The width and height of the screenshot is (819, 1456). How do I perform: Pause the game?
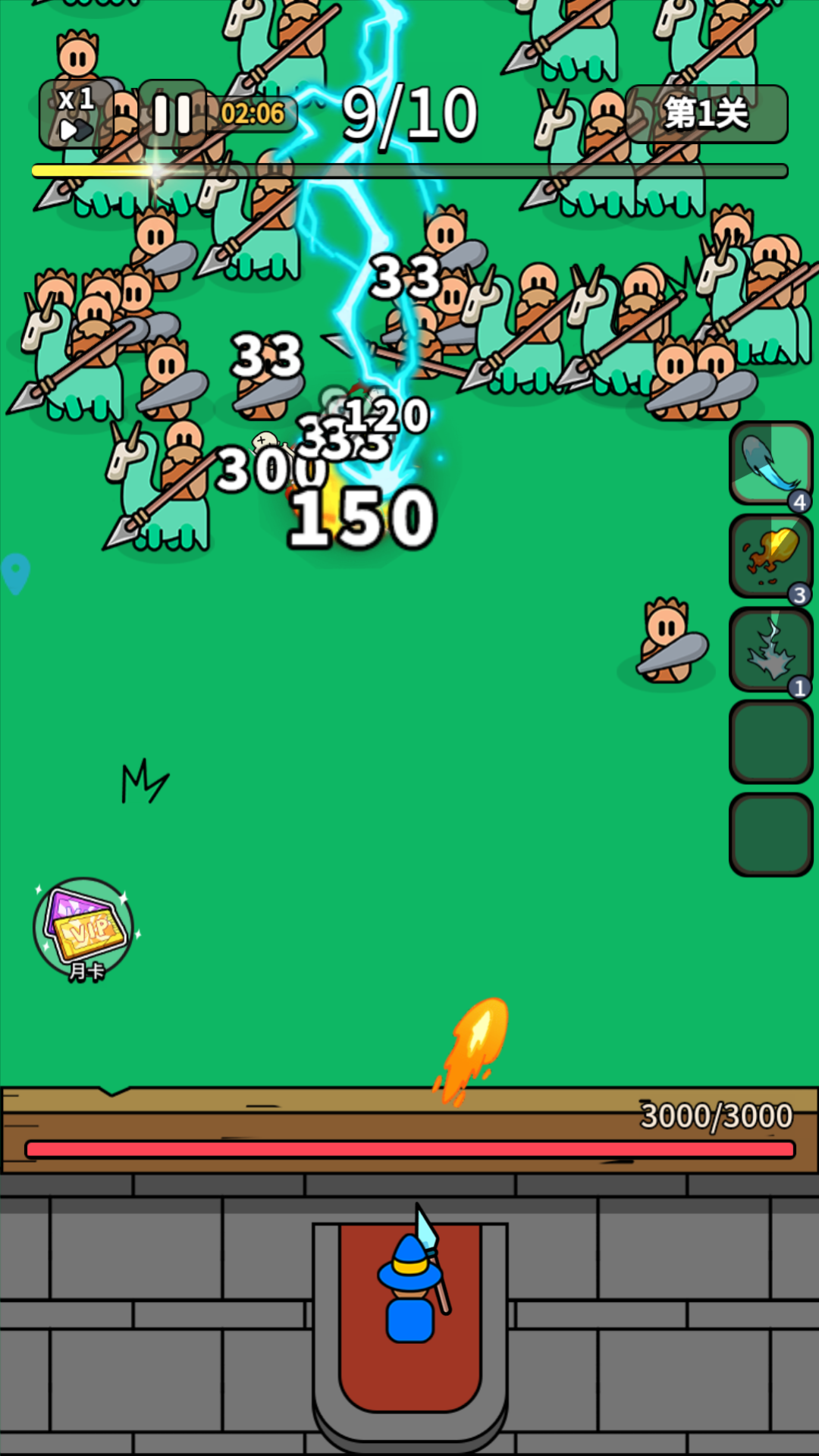tap(172, 114)
